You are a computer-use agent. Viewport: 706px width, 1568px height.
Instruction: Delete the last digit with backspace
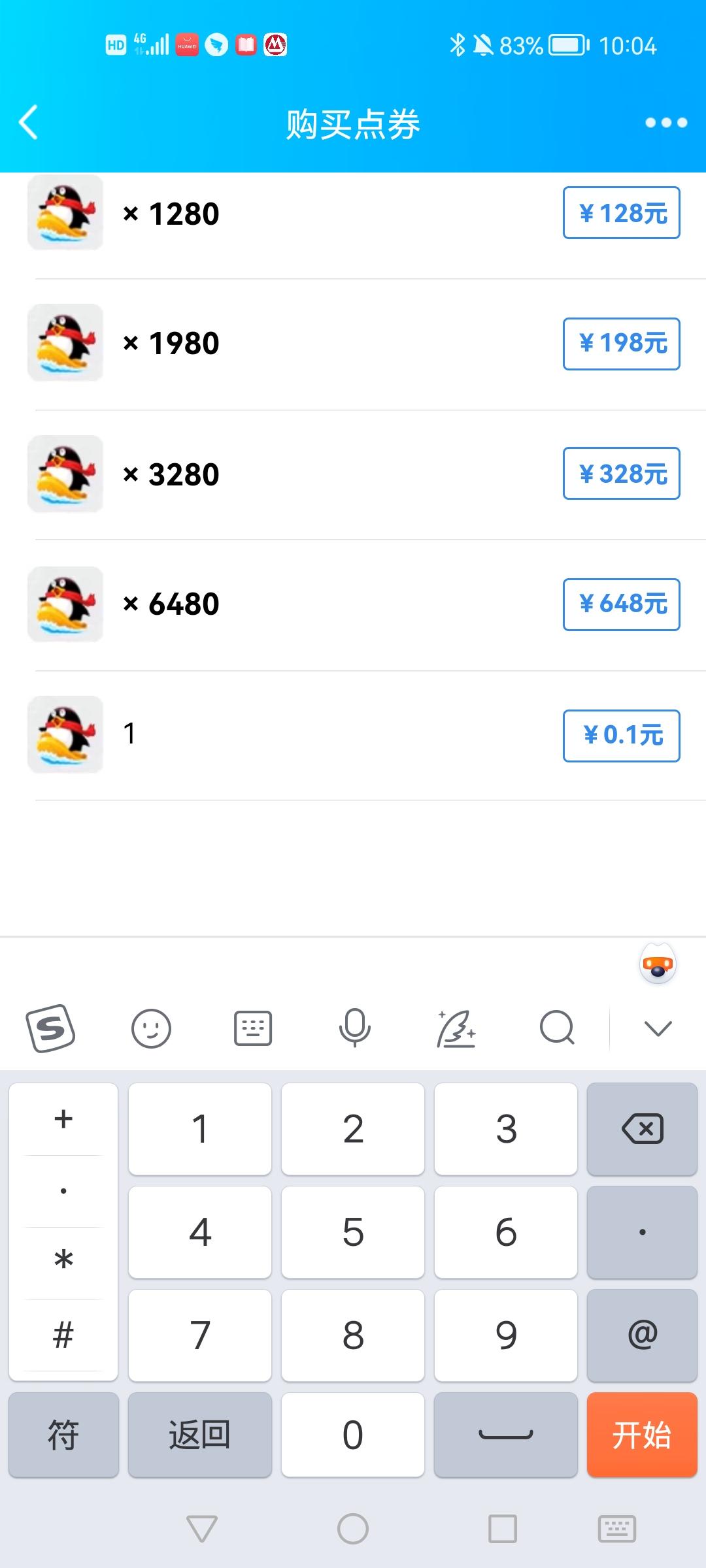(642, 1129)
